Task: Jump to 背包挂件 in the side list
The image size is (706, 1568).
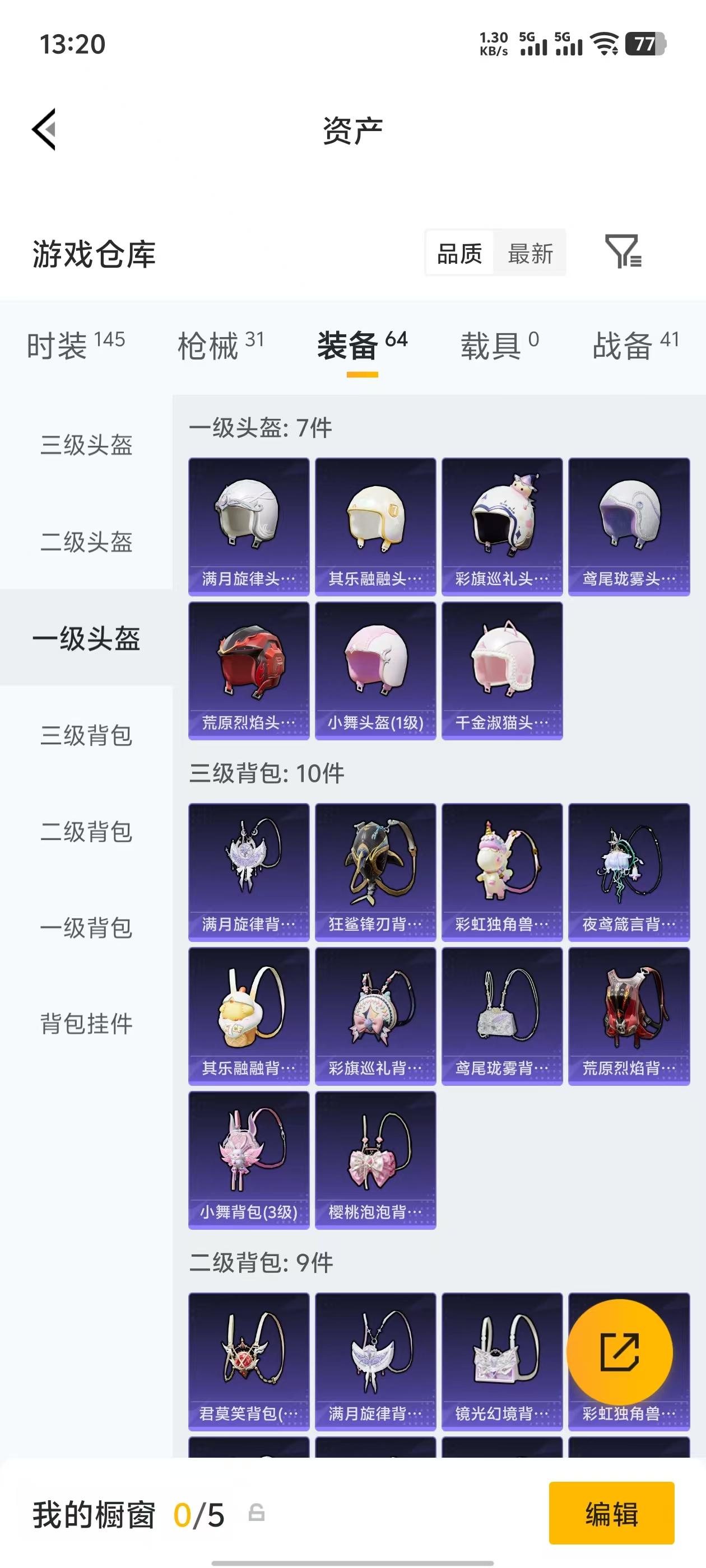Action: coord(86,1023)
